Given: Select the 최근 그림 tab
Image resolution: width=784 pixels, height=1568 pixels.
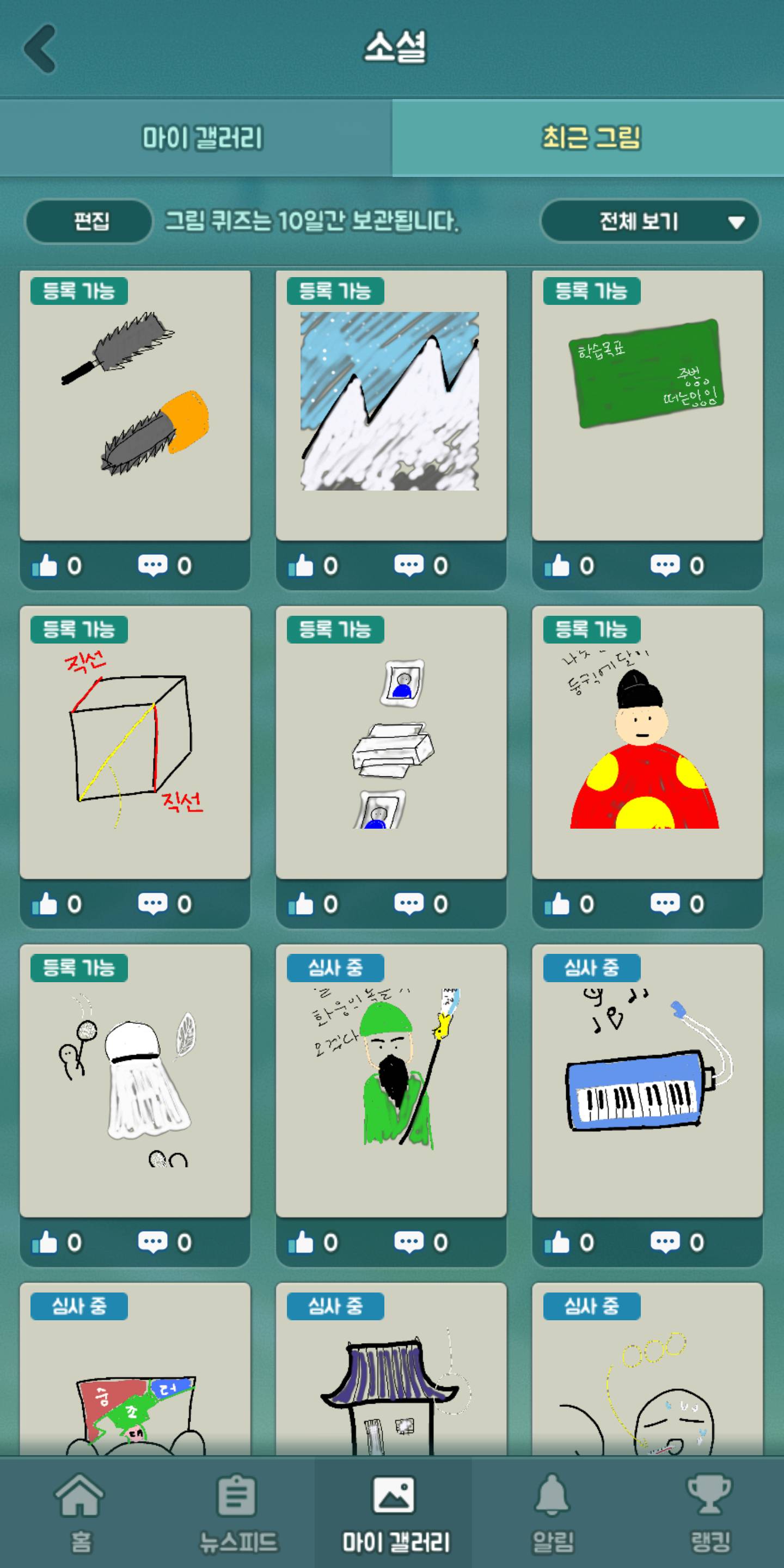Looking at the screenshot, I should pyautogui.click(x=590, y=138).
